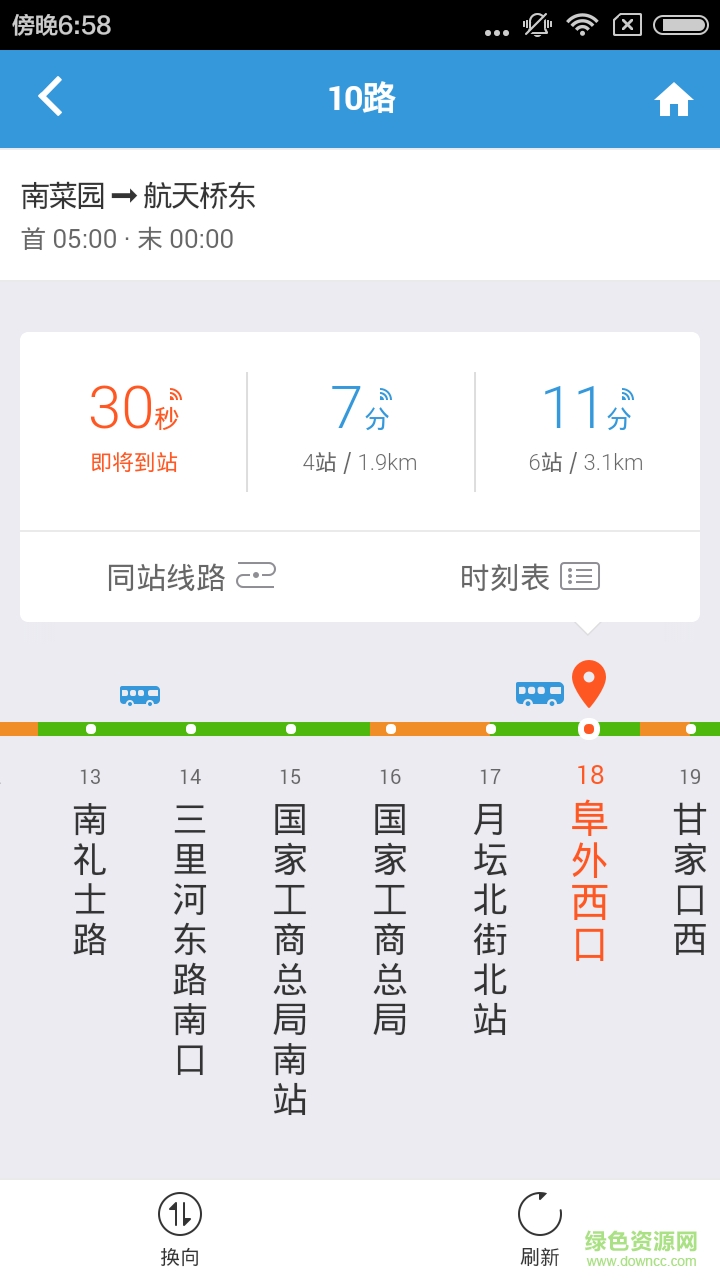Tap the bus icon near 三里河东路南口

[139, 693]
